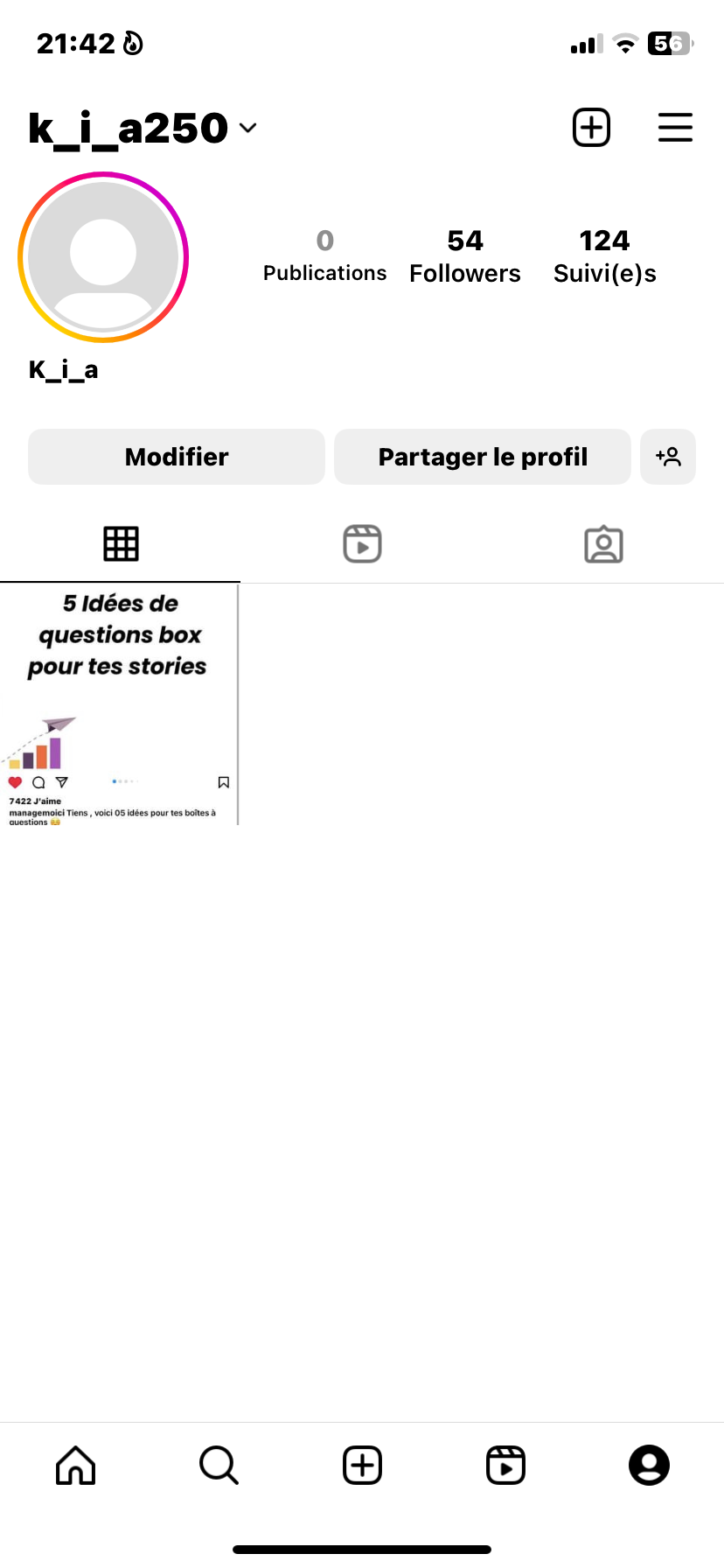Switch to the posts grid tab

click(x=121, y=544)
